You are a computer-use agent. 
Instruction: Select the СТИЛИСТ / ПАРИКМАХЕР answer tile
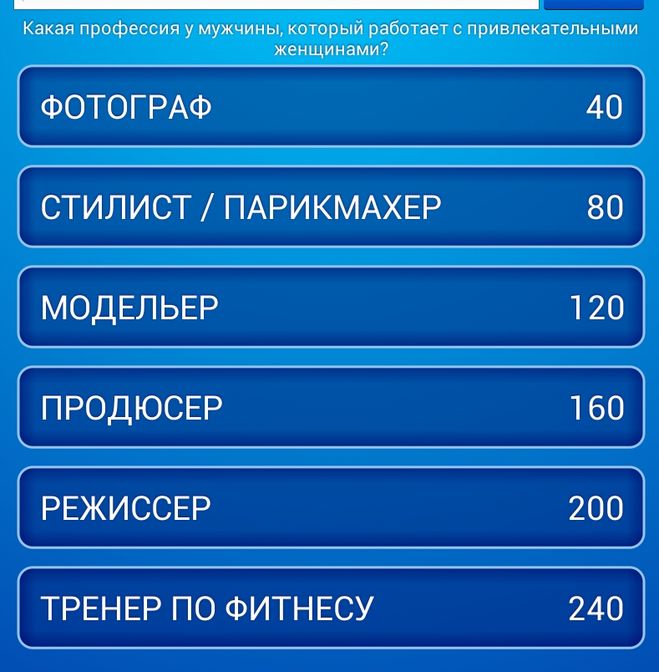click(330, 207)
